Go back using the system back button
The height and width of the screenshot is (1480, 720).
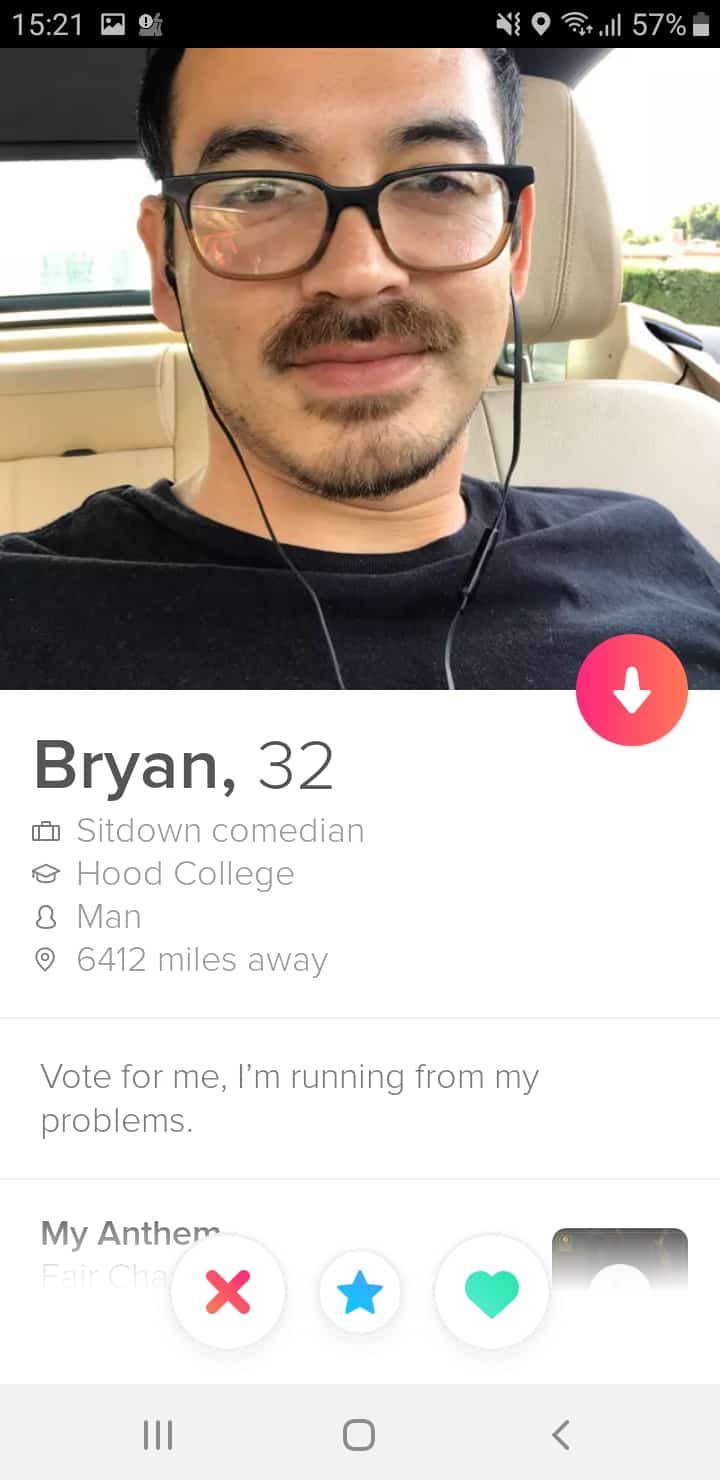[x=561, y=1434]
